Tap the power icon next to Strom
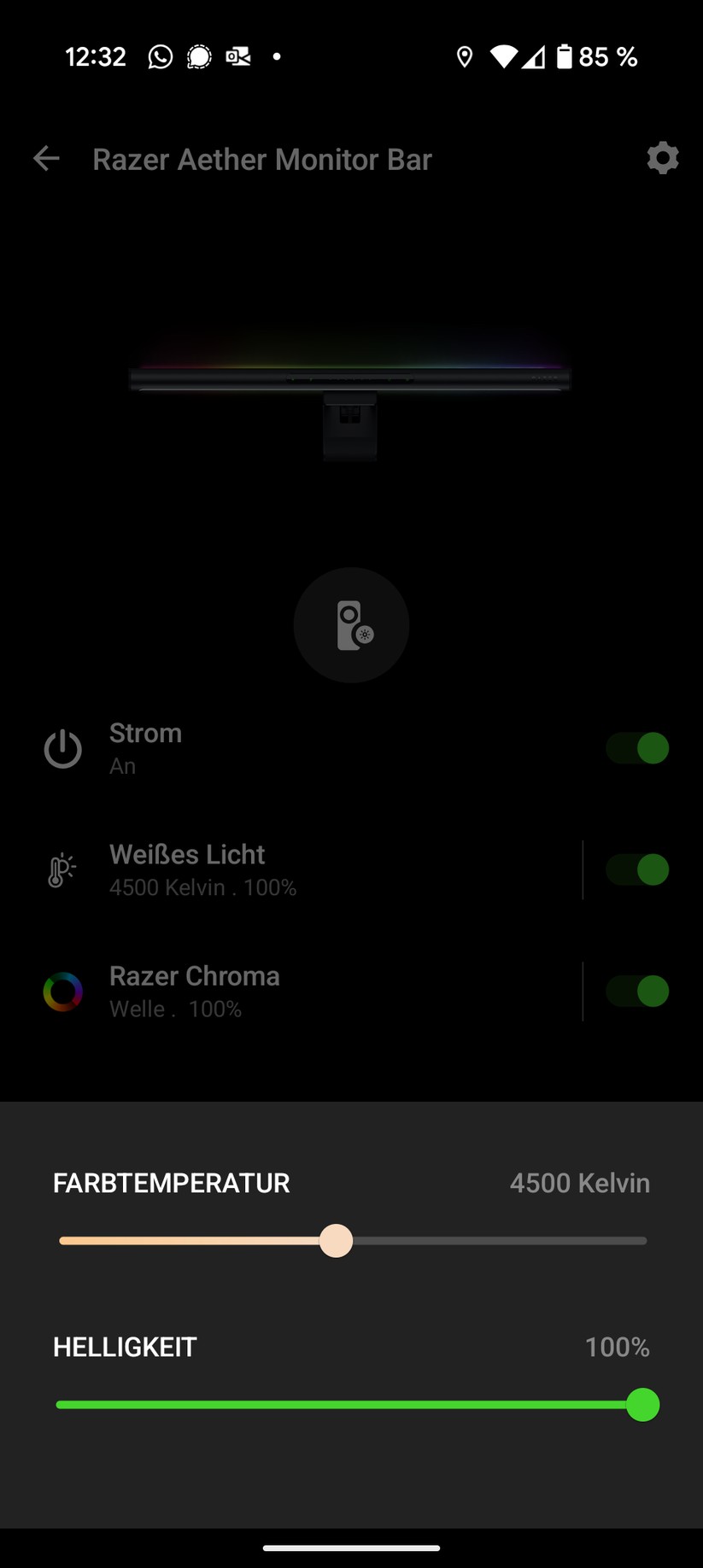This screenshot has height=1568, width=703. (x=62, y=748)
